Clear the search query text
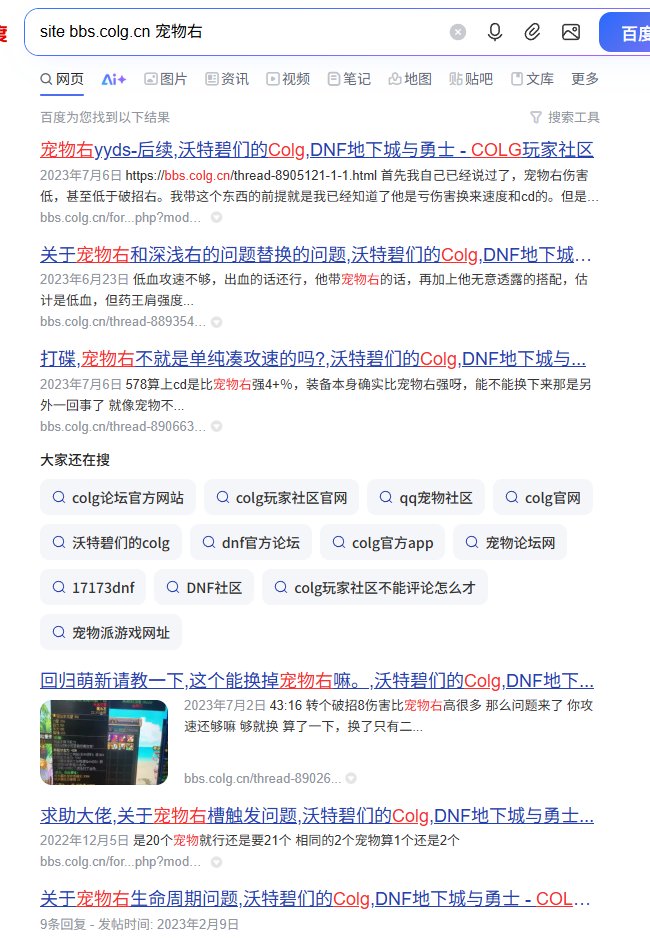Screen dimensions: 650x939 (458, 32)
